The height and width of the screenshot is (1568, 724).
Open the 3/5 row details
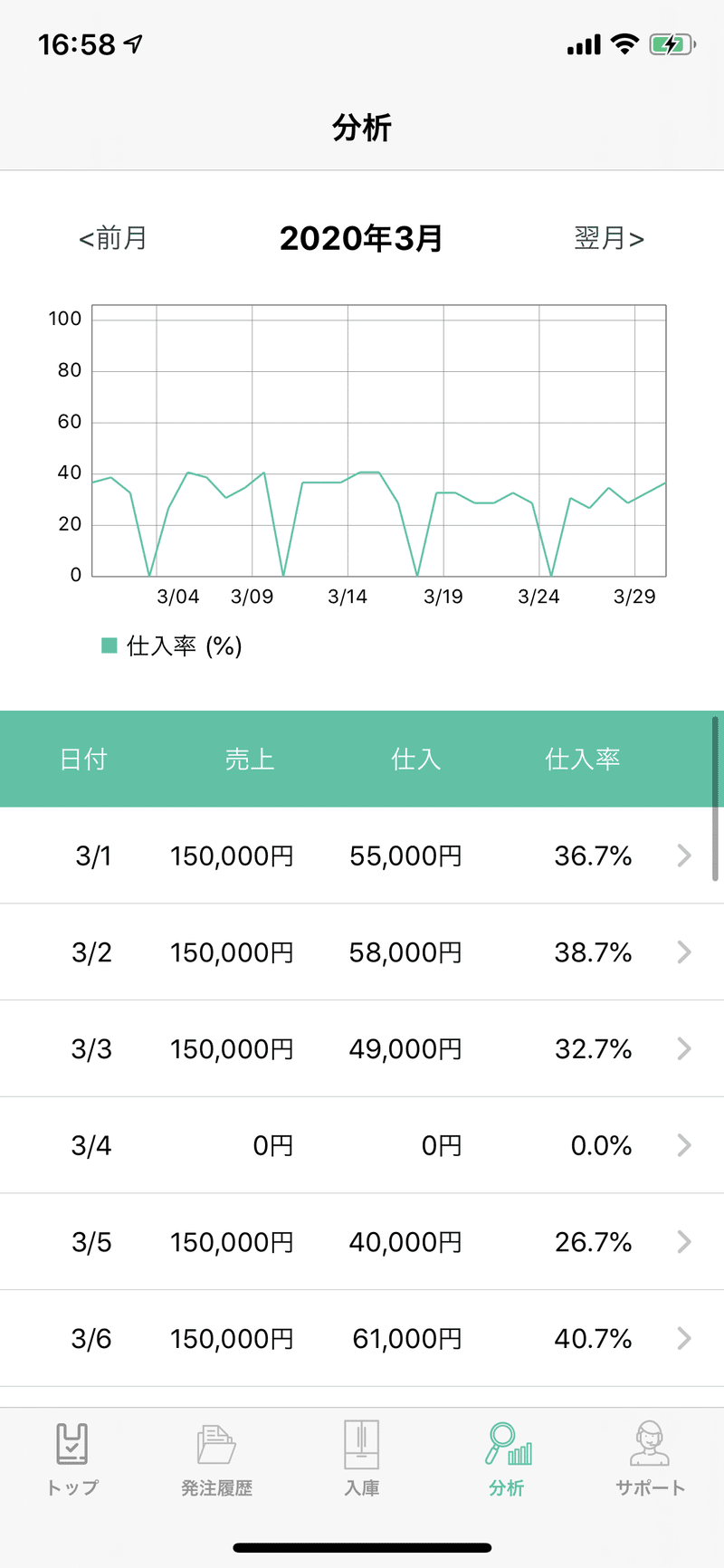[x=362, y=1242]
